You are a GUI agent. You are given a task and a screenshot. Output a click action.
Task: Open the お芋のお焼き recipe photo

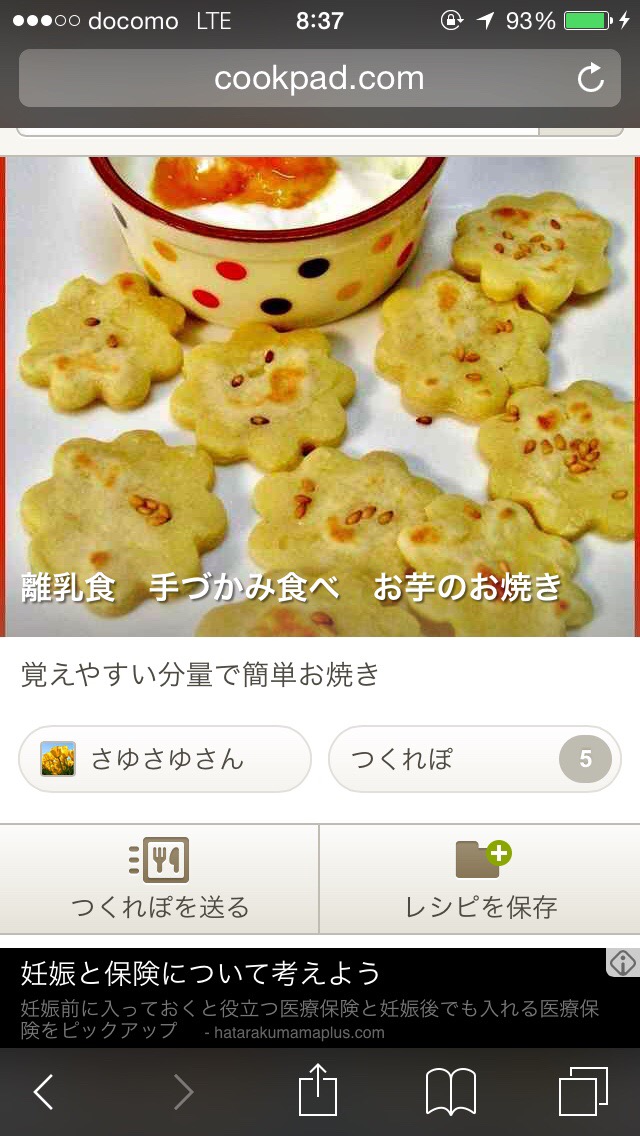pyautogui.click(x=320, y=396)
